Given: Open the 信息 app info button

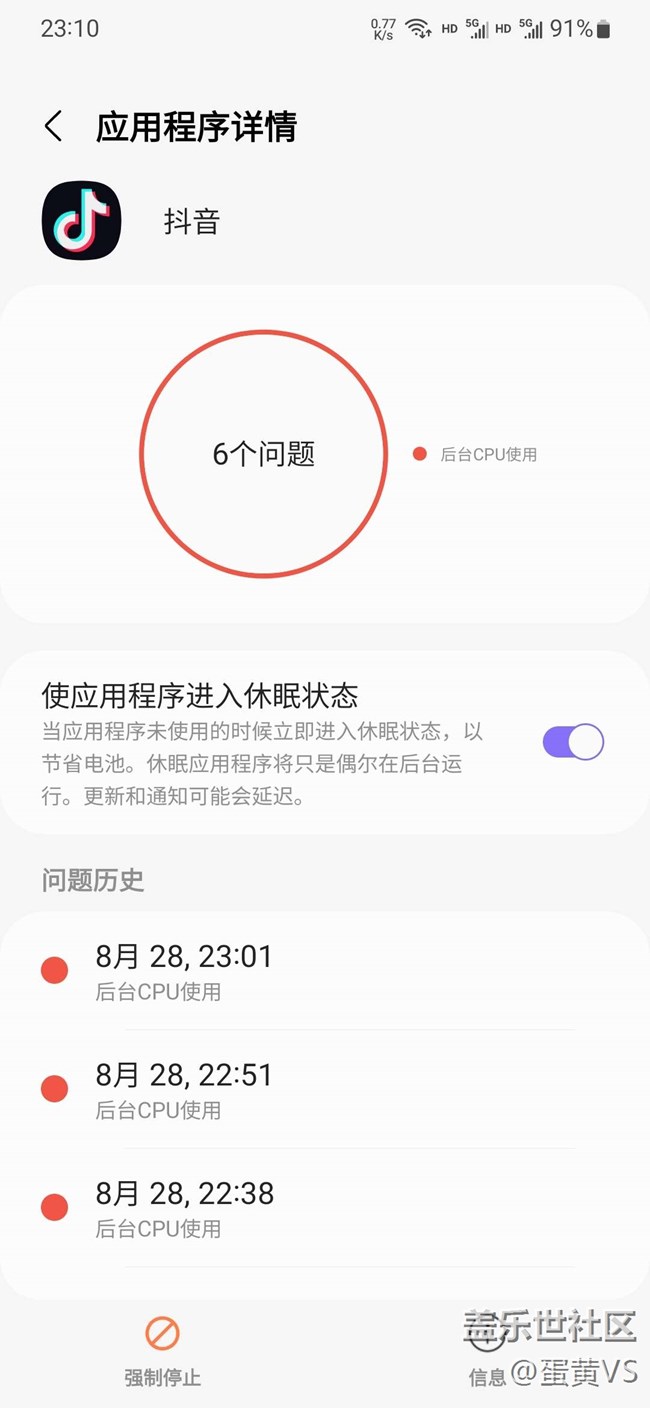Looking at the screenshot, I should click(x=487, y=1352).
